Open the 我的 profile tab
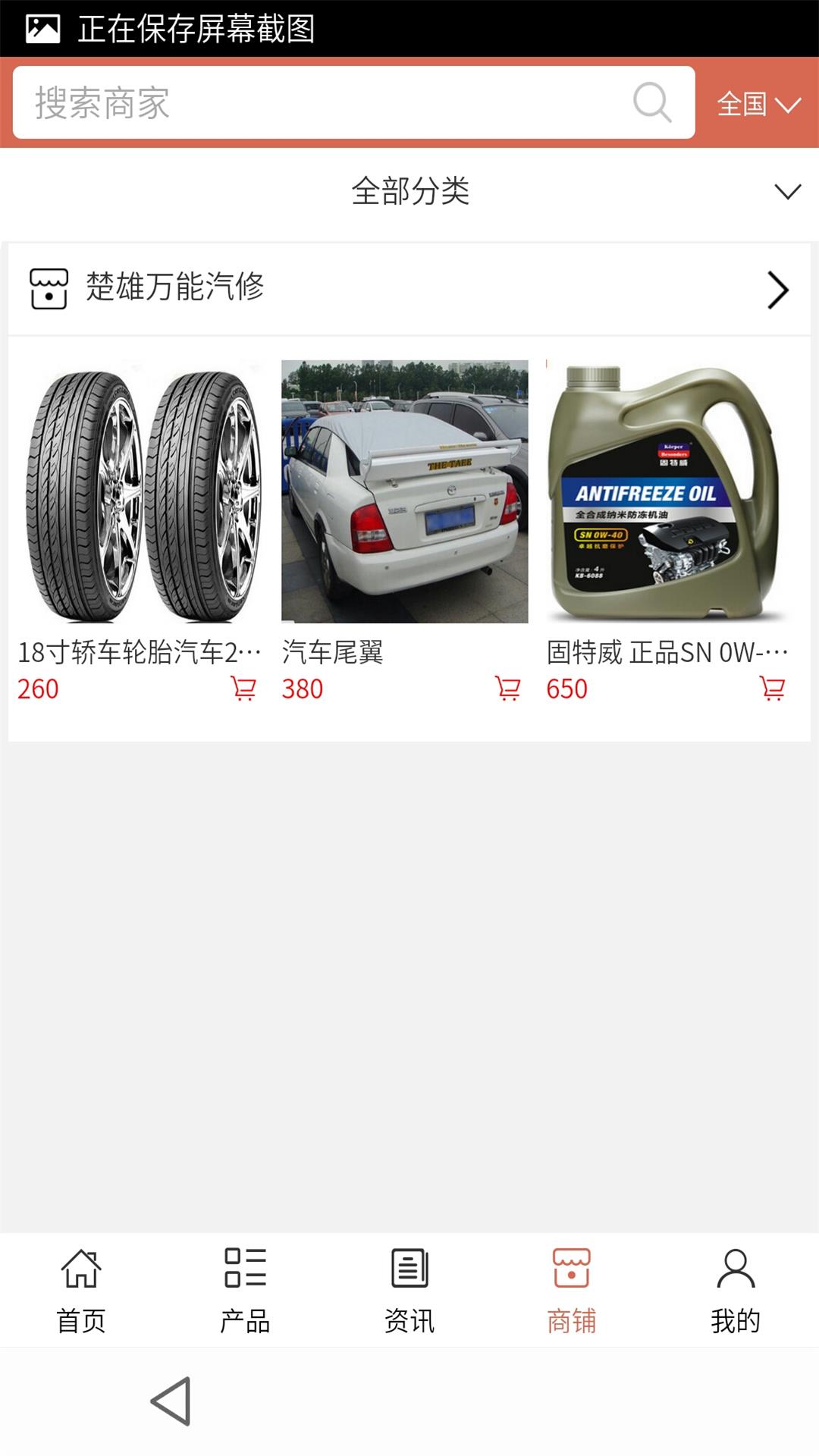Viewport: 819px width, 1456px height. (736, 1290)
